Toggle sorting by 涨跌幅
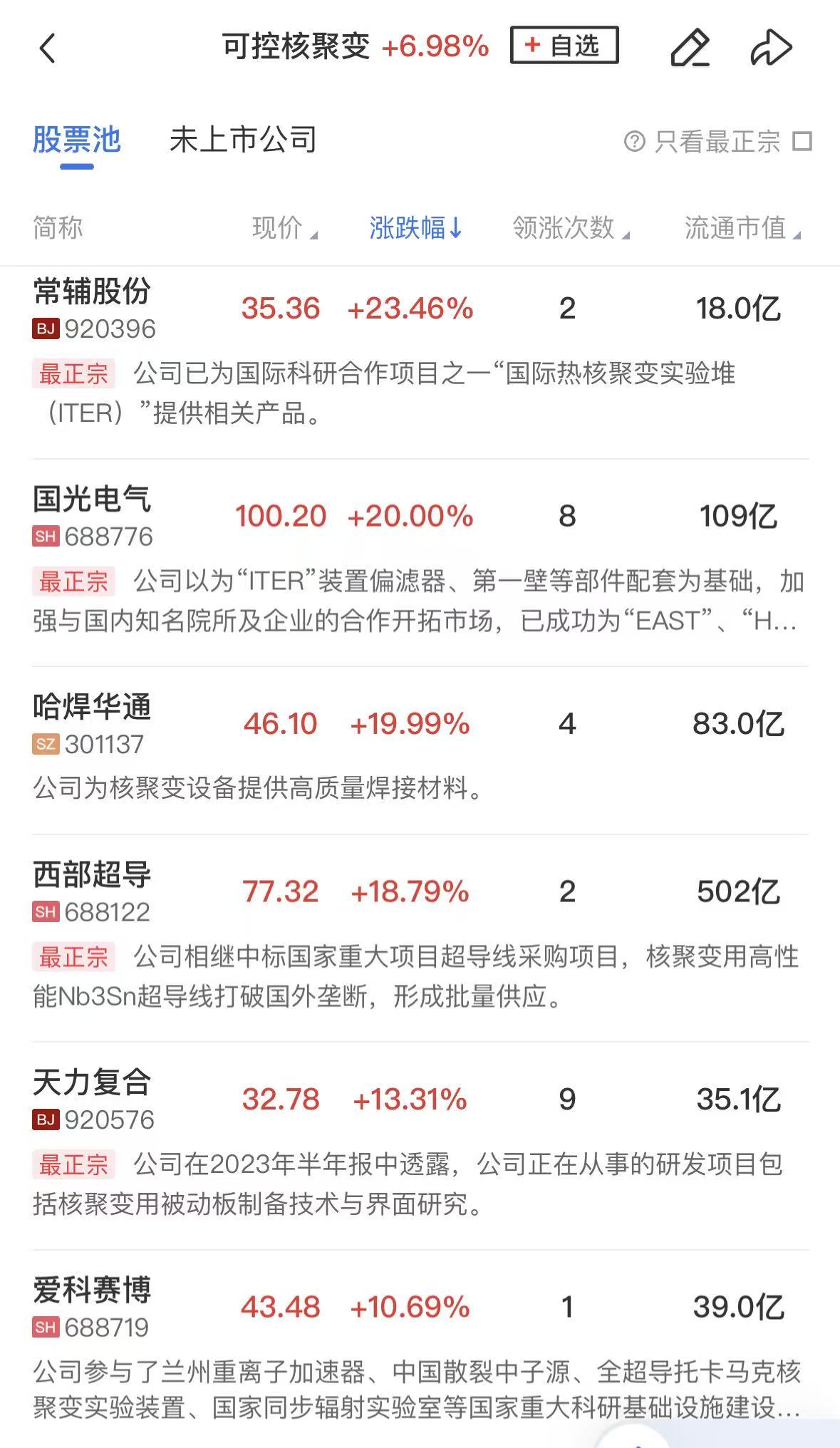This screenshot has width=840, height=1448. pos(415,228)
